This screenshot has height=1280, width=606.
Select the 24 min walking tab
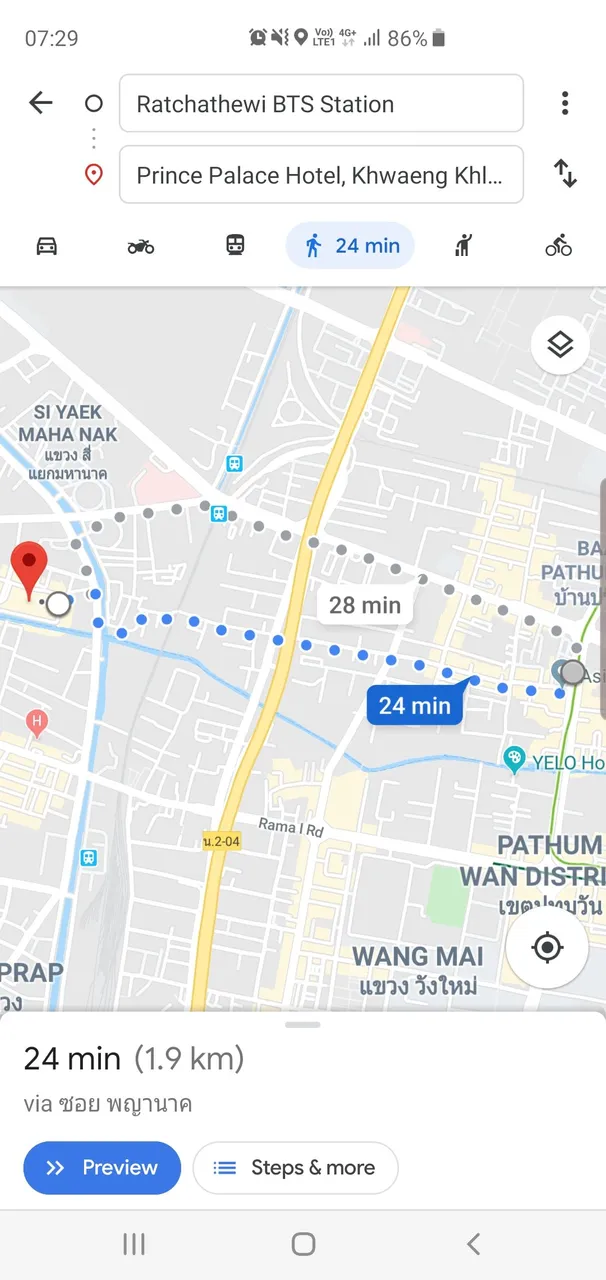click(x=351, y=246)
